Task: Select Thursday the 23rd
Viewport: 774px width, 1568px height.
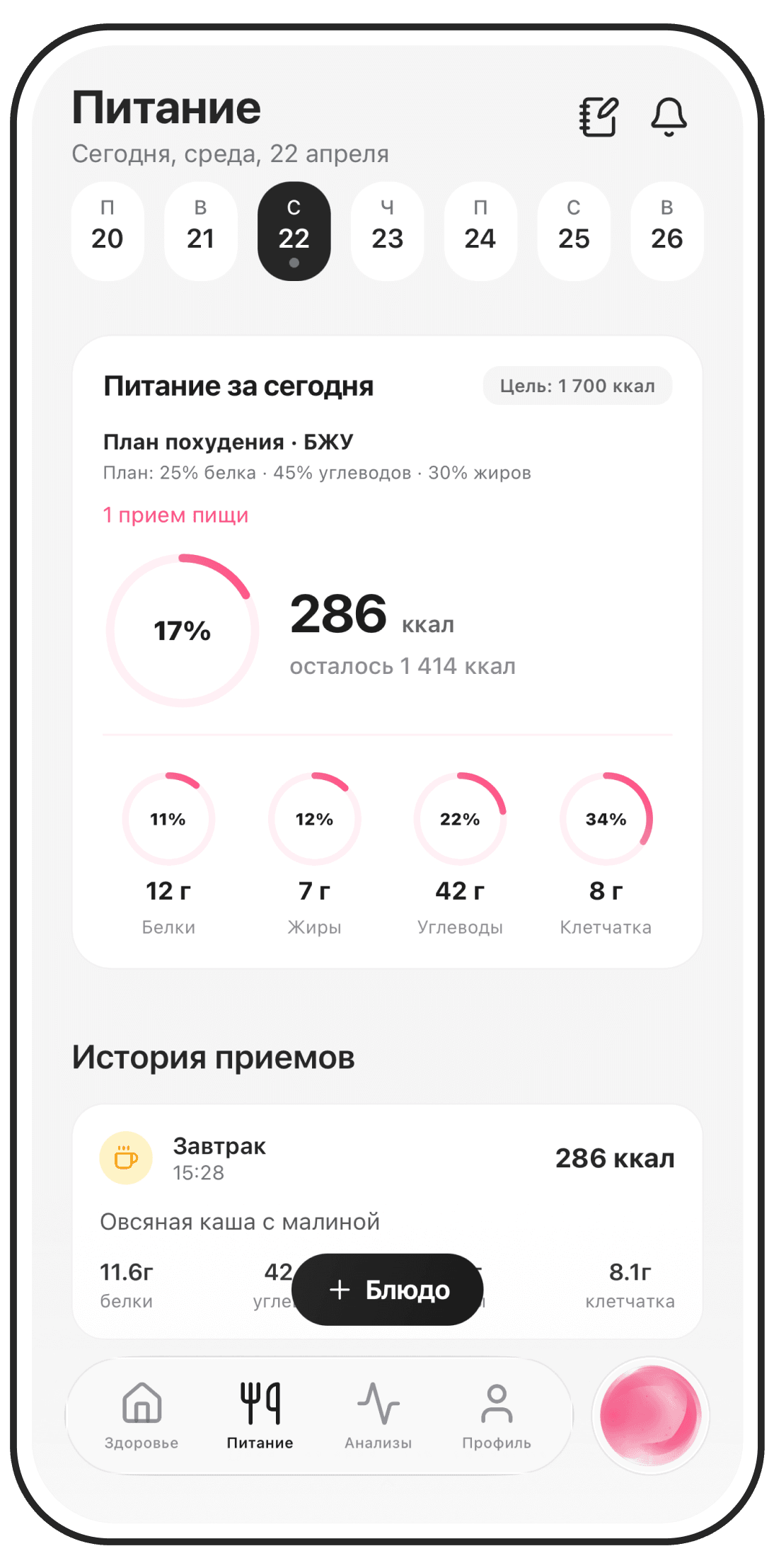Action: pyautogui.click(x=388, y=231)
